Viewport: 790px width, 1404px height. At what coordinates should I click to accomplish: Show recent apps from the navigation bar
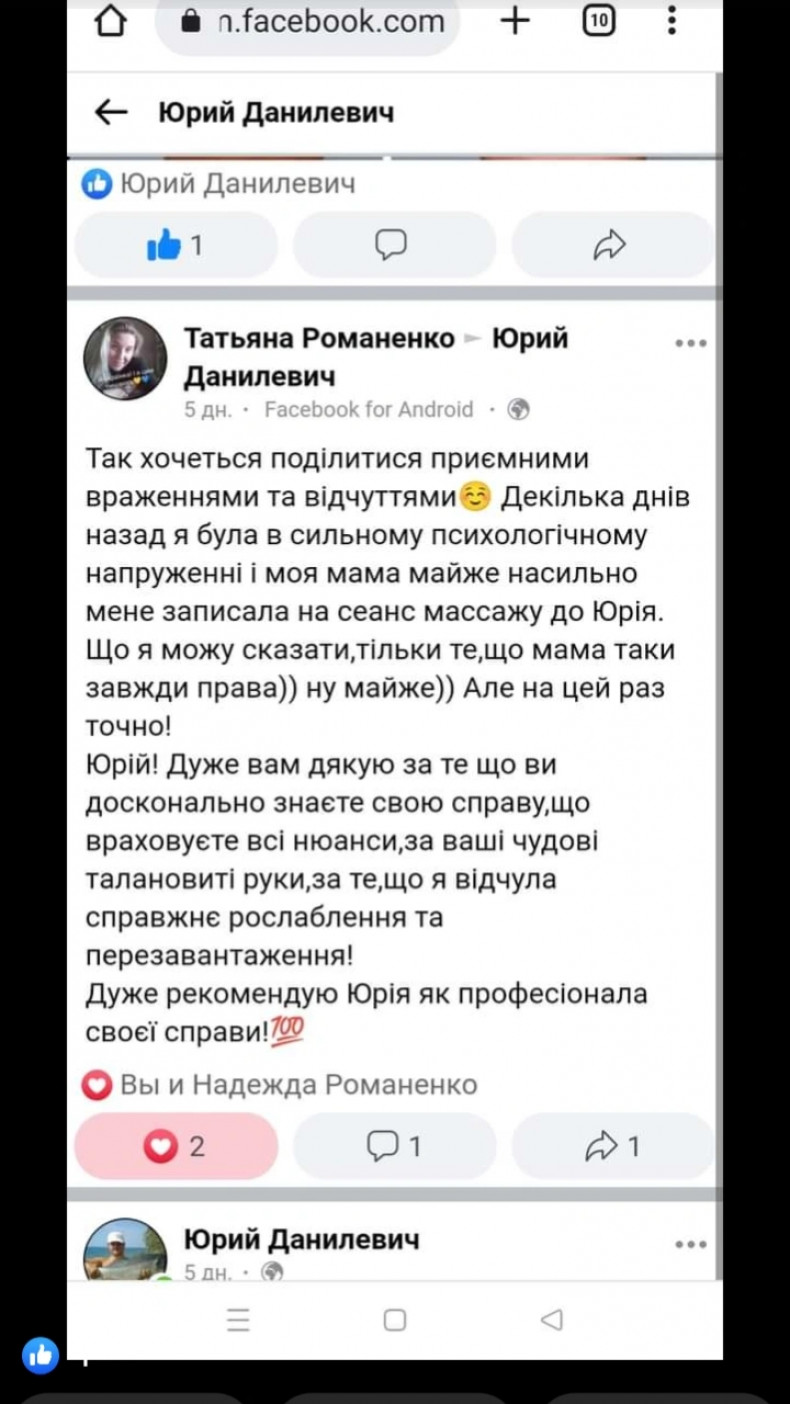click(238, 1320)
